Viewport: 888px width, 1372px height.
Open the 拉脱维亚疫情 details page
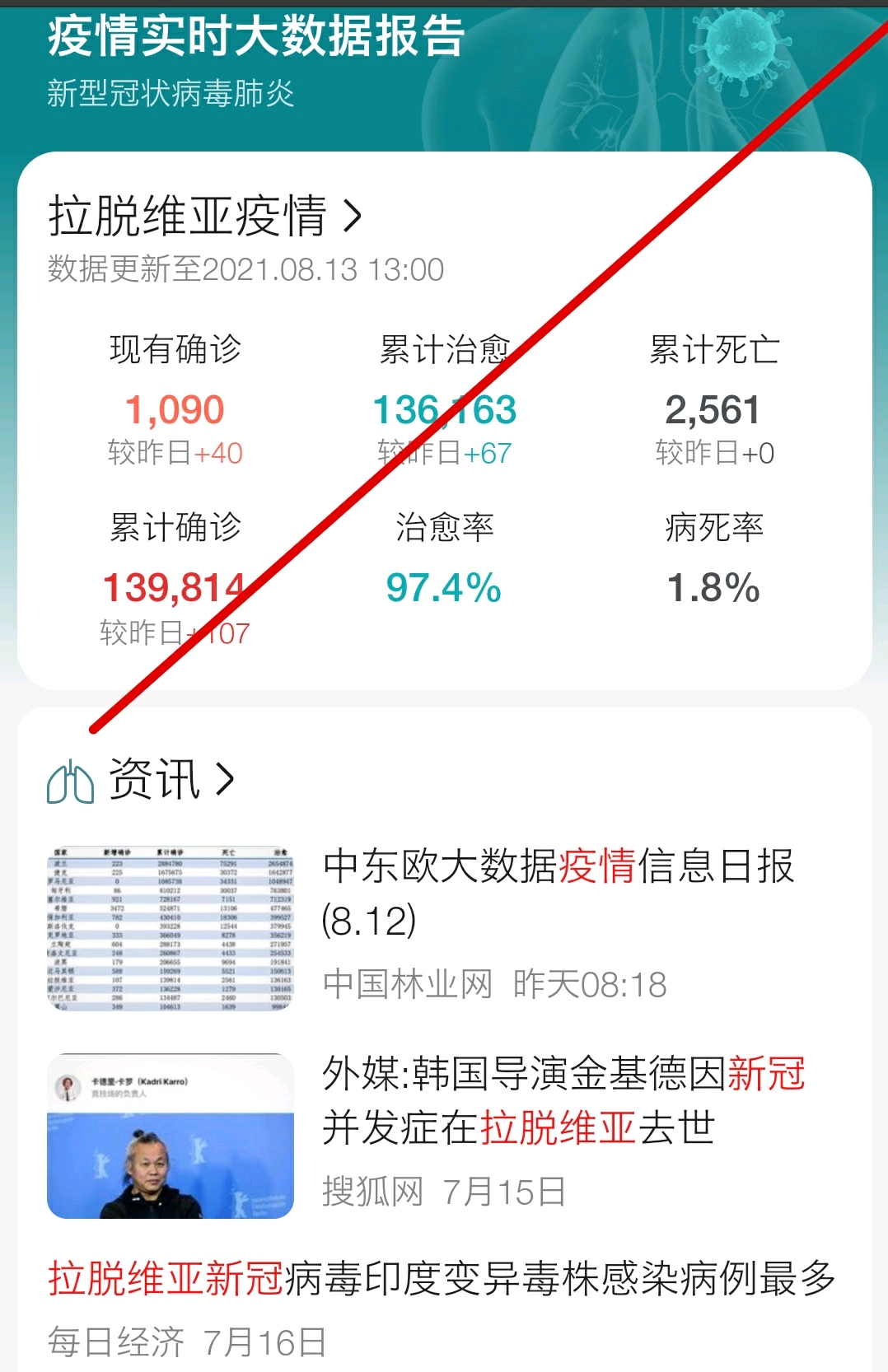pyautogui.click(x=205, y=217)
